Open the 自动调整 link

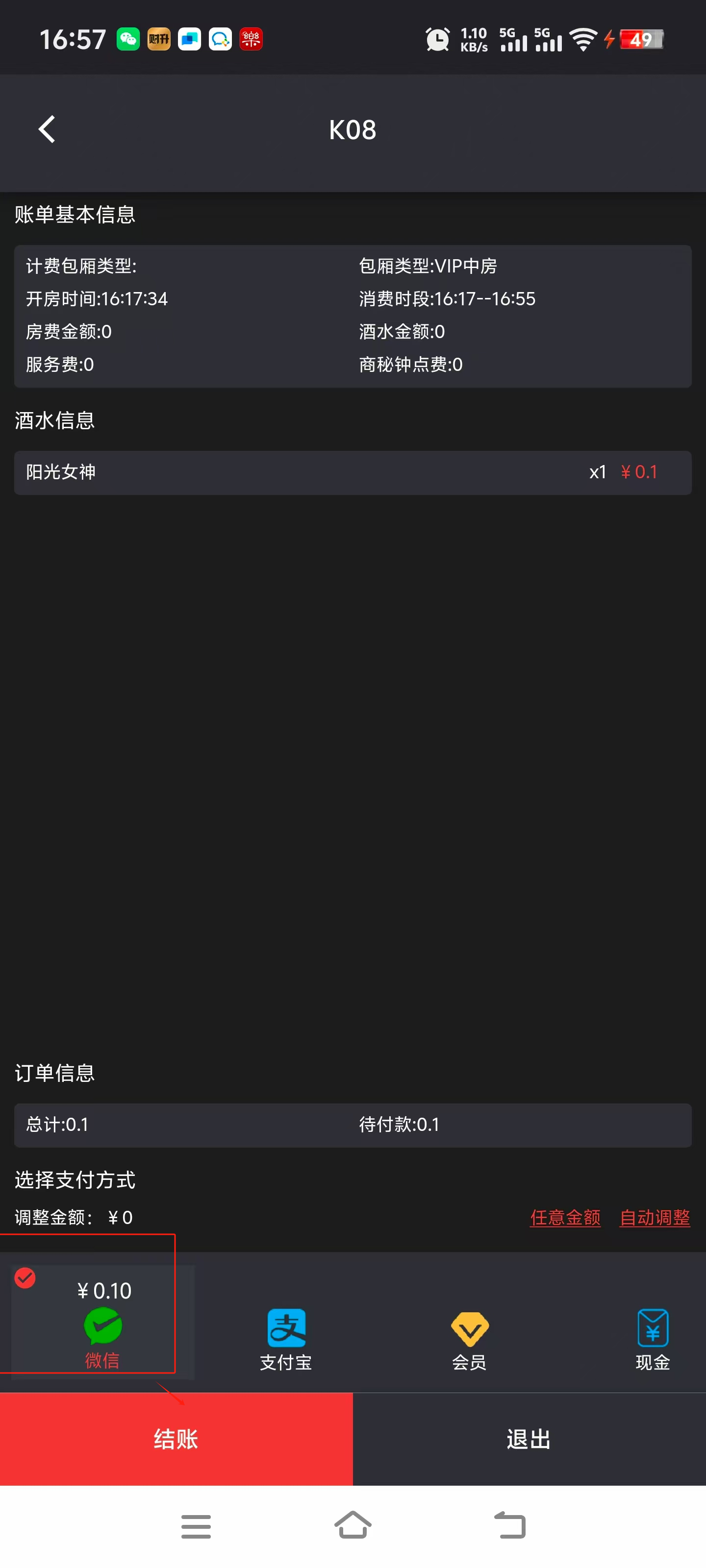(x=654, y=1217)
